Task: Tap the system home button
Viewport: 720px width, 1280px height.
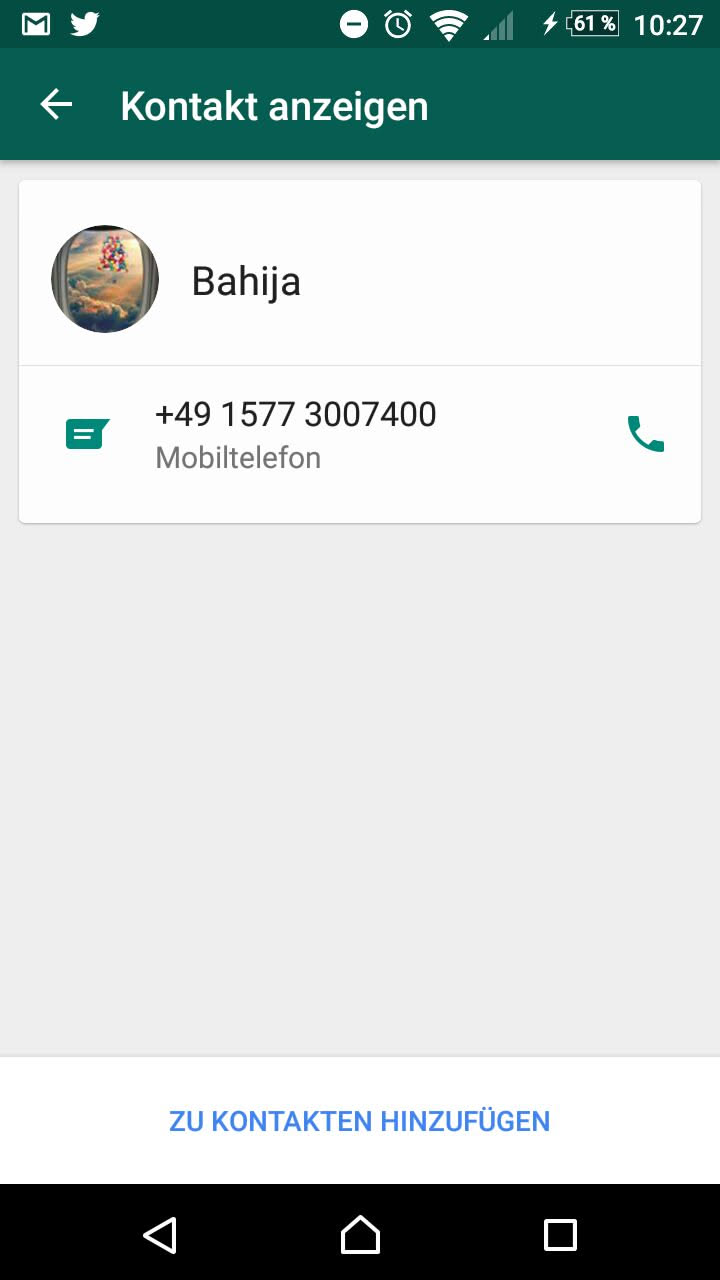Action: point(360,1235)
